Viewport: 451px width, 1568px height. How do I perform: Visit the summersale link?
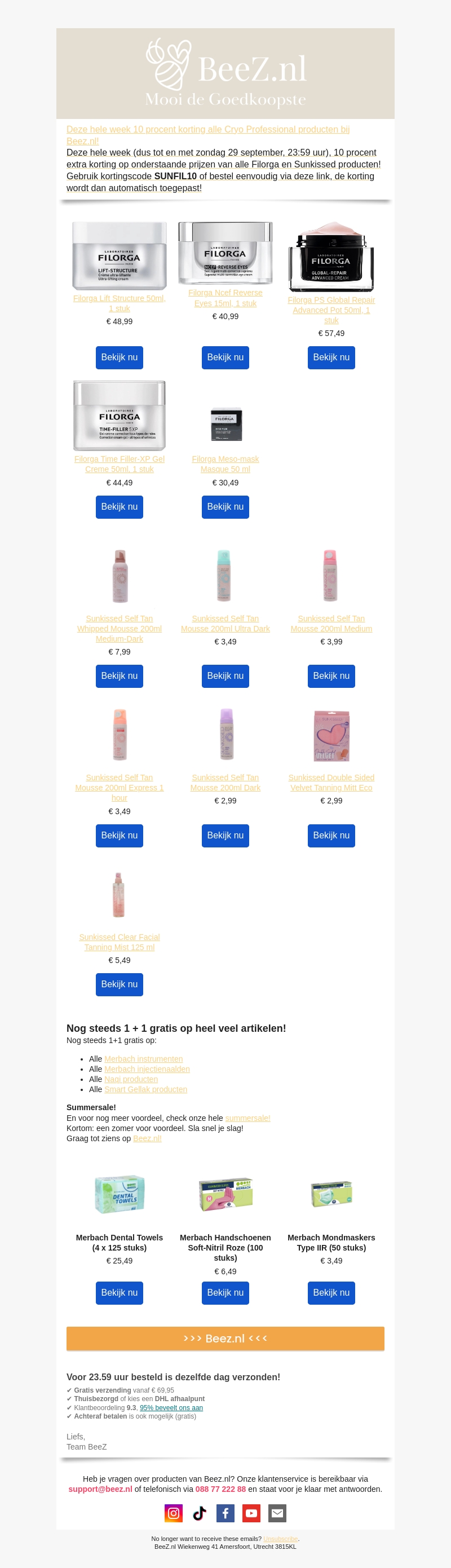(247, 1118)
